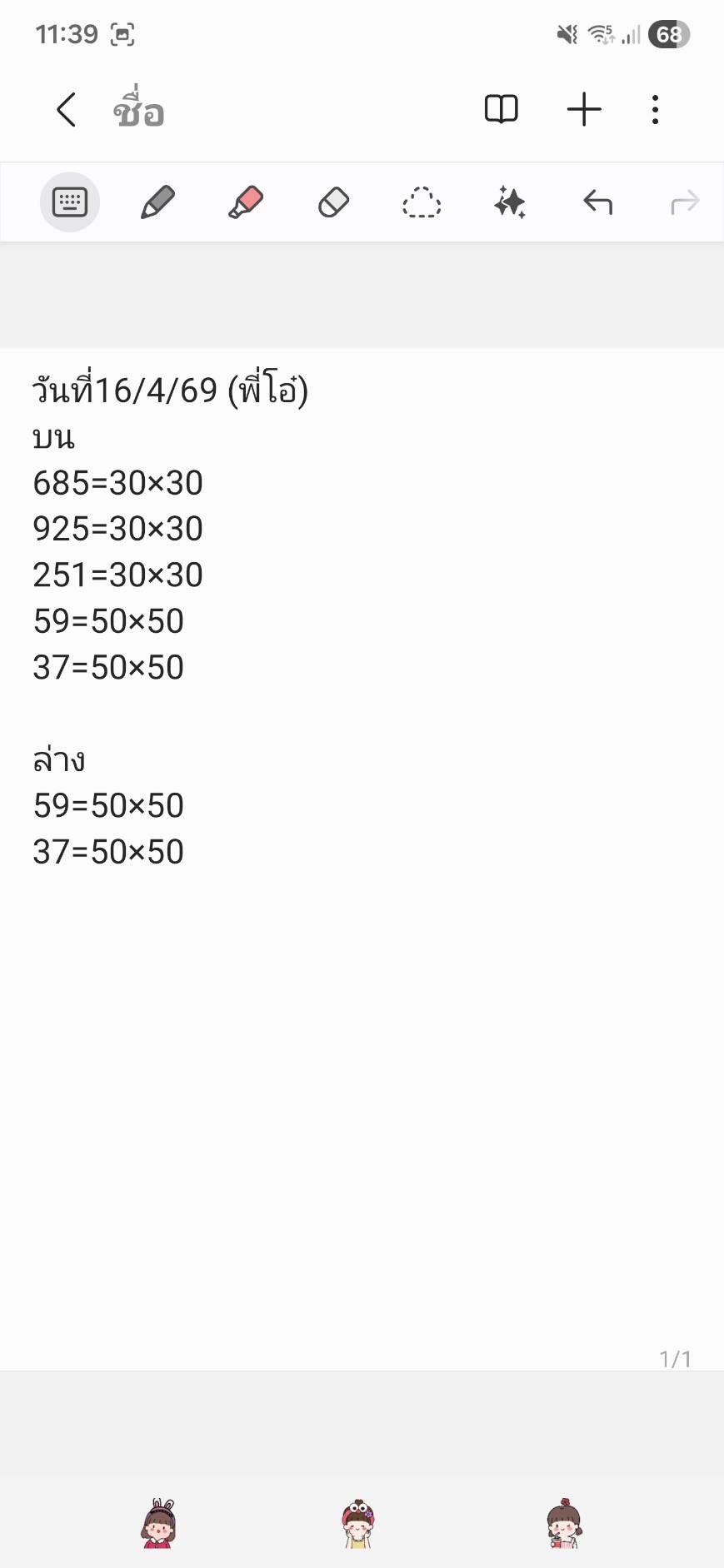Tap the themed home button at bottom center
This screenshot has width=724, height=1568.
(358, 1523)
